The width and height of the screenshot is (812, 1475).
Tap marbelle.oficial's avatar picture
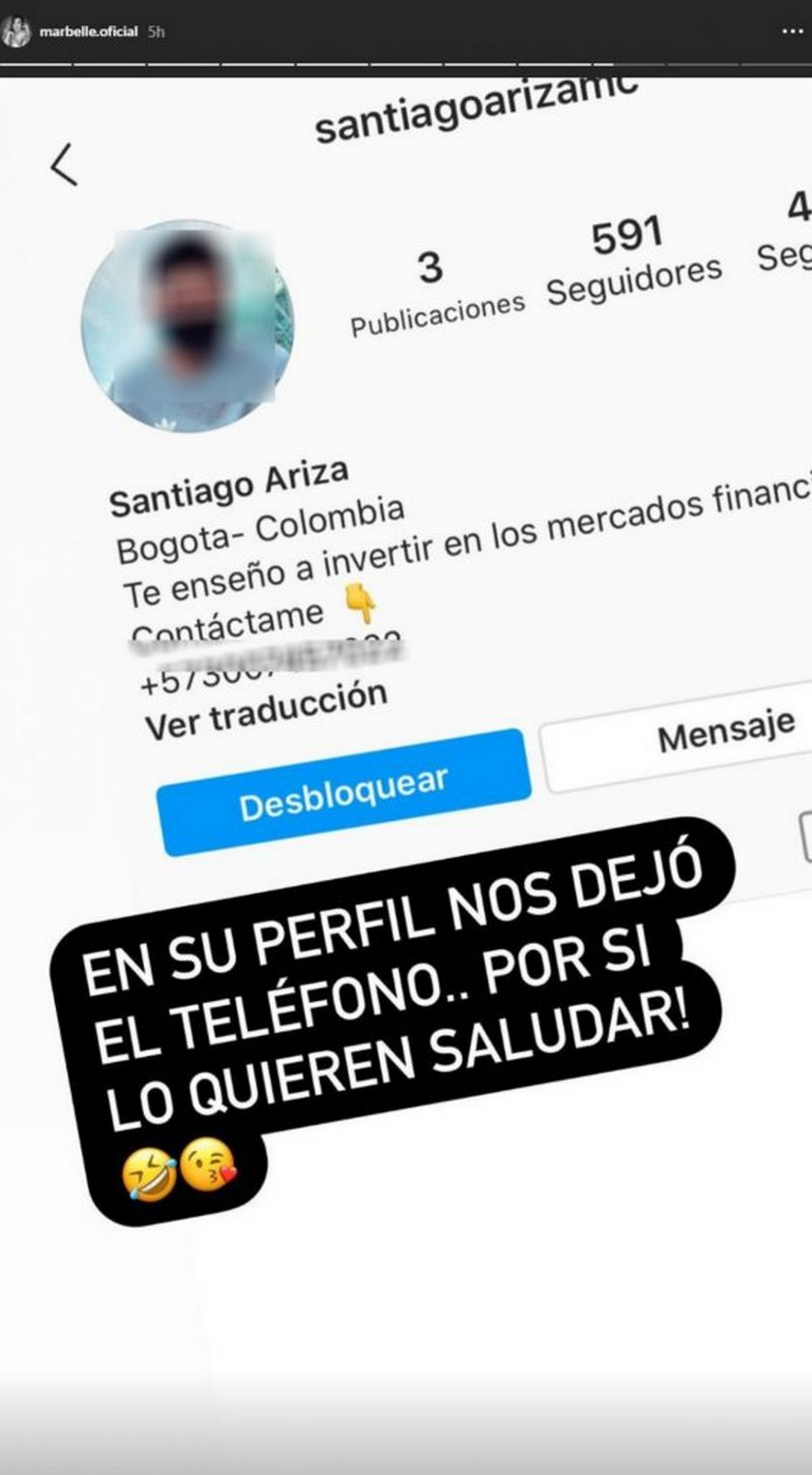16,33
